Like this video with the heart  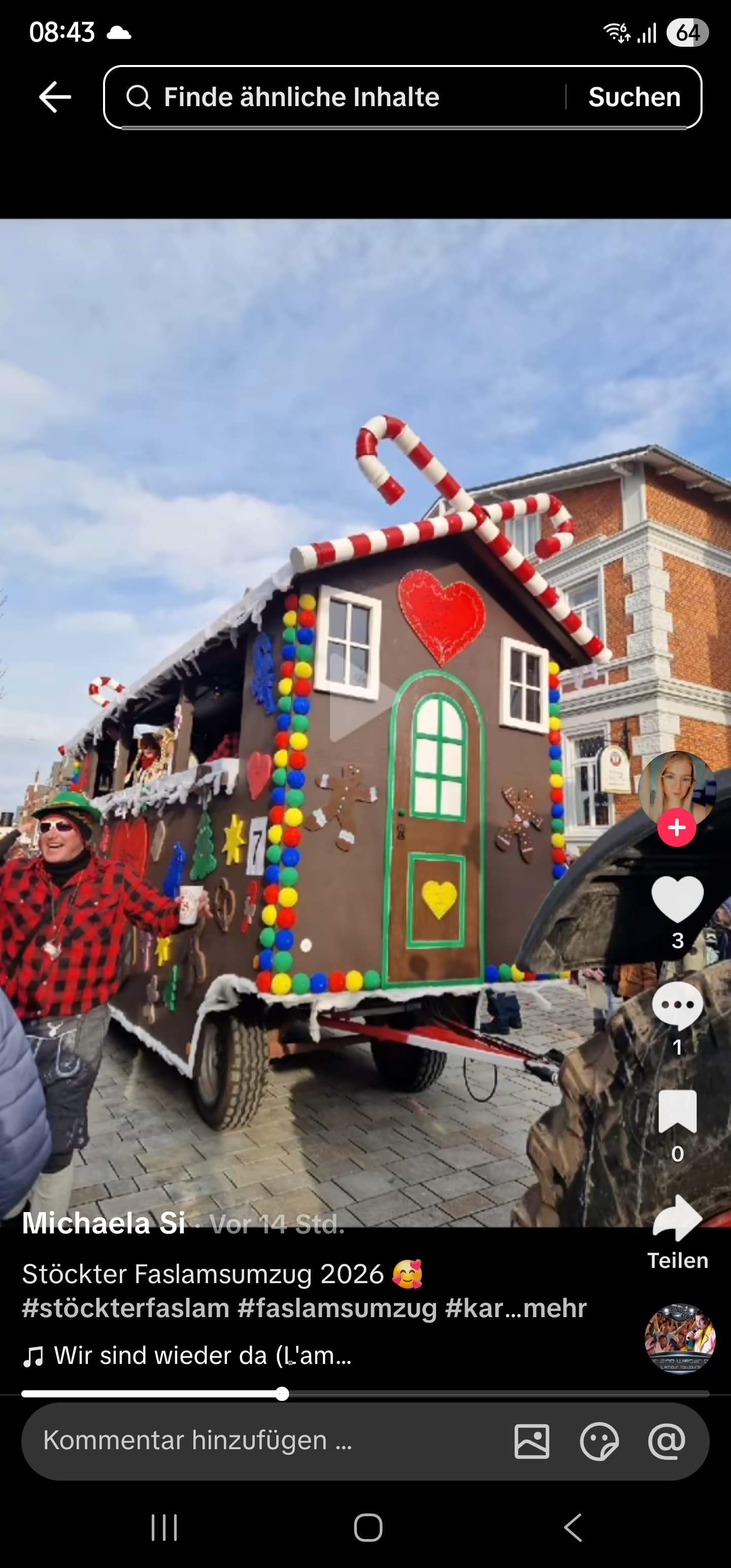point(677,900)
